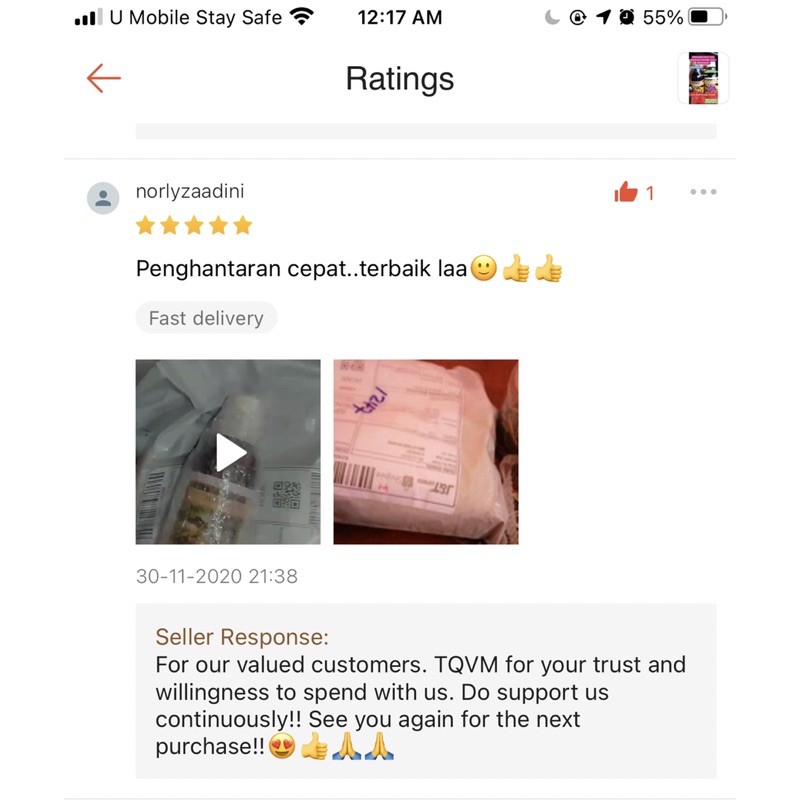Play the review video with the bottle
The image size is (800, 800).
pos(228,452)
